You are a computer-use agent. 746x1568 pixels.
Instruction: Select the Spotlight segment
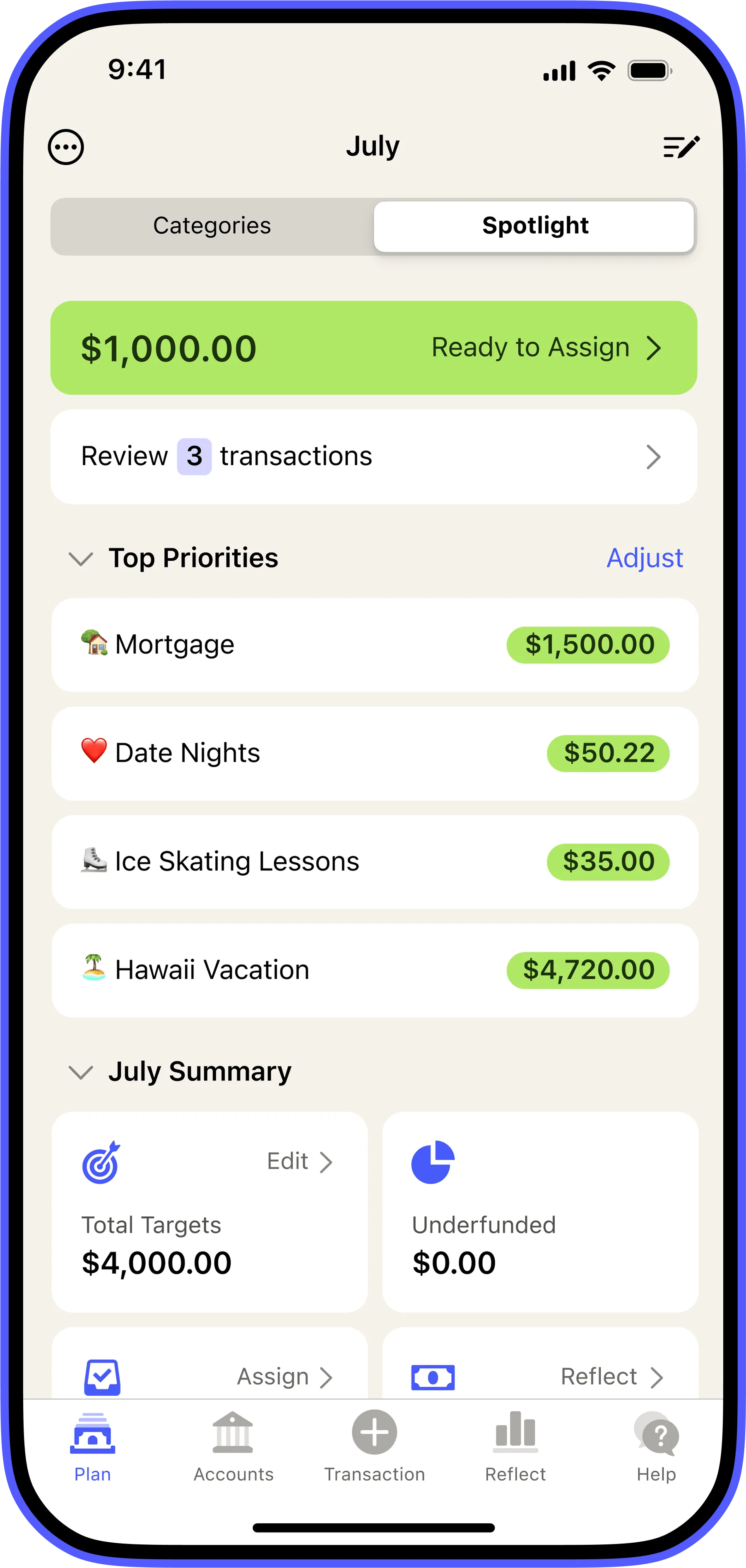click(x=534, y=226)
